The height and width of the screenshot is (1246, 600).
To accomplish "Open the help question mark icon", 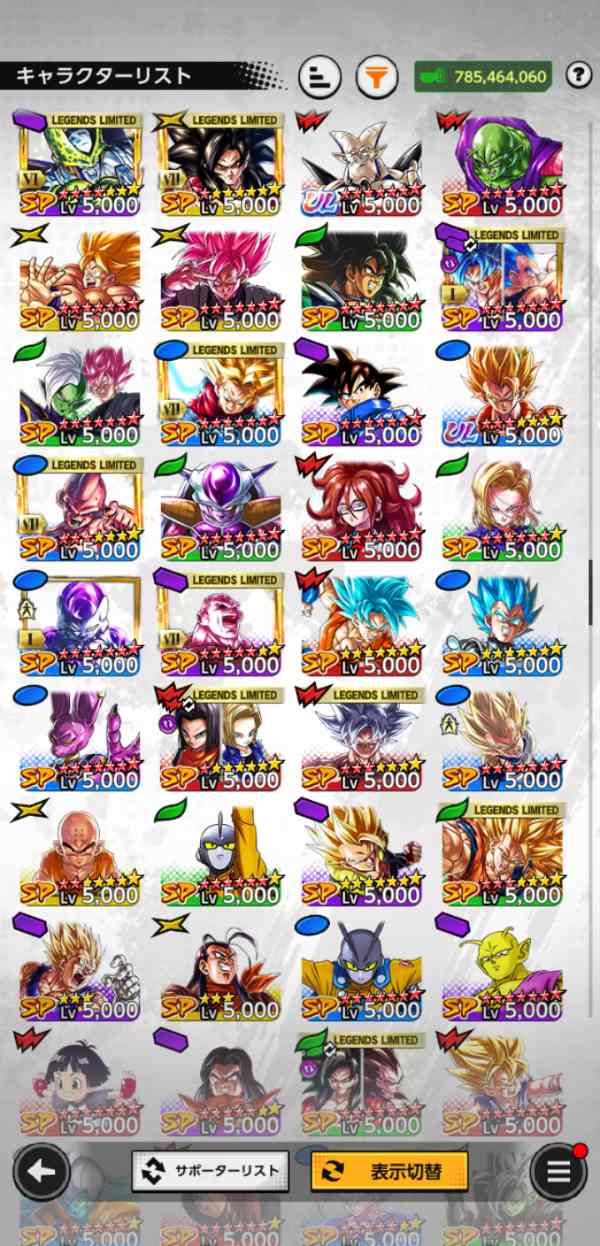I will 578,75.
